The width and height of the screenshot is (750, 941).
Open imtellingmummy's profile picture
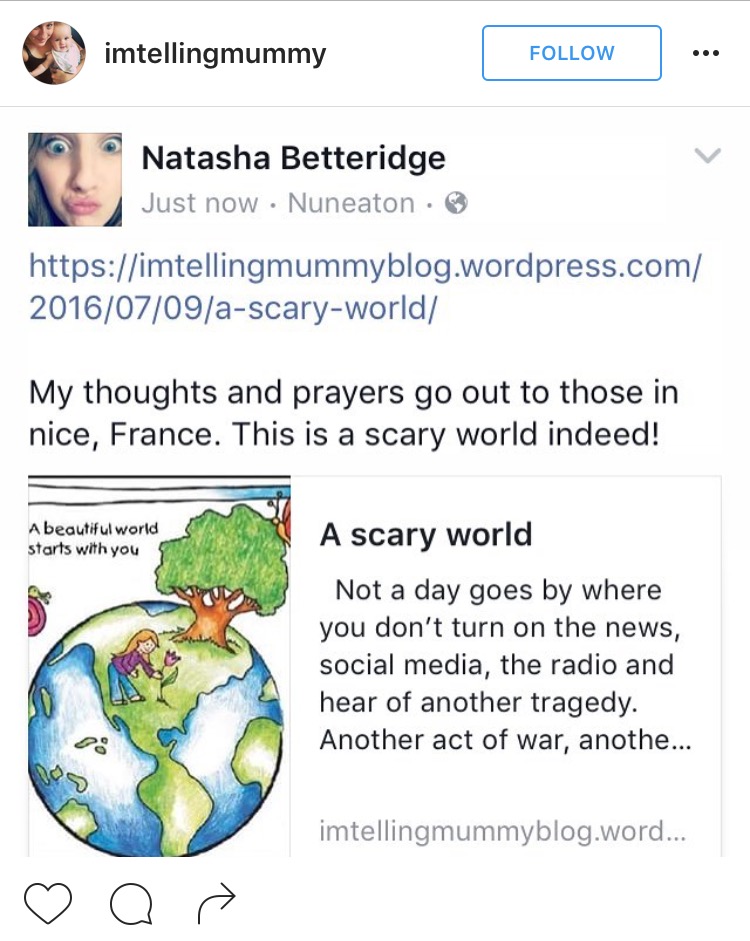(55, 53)
